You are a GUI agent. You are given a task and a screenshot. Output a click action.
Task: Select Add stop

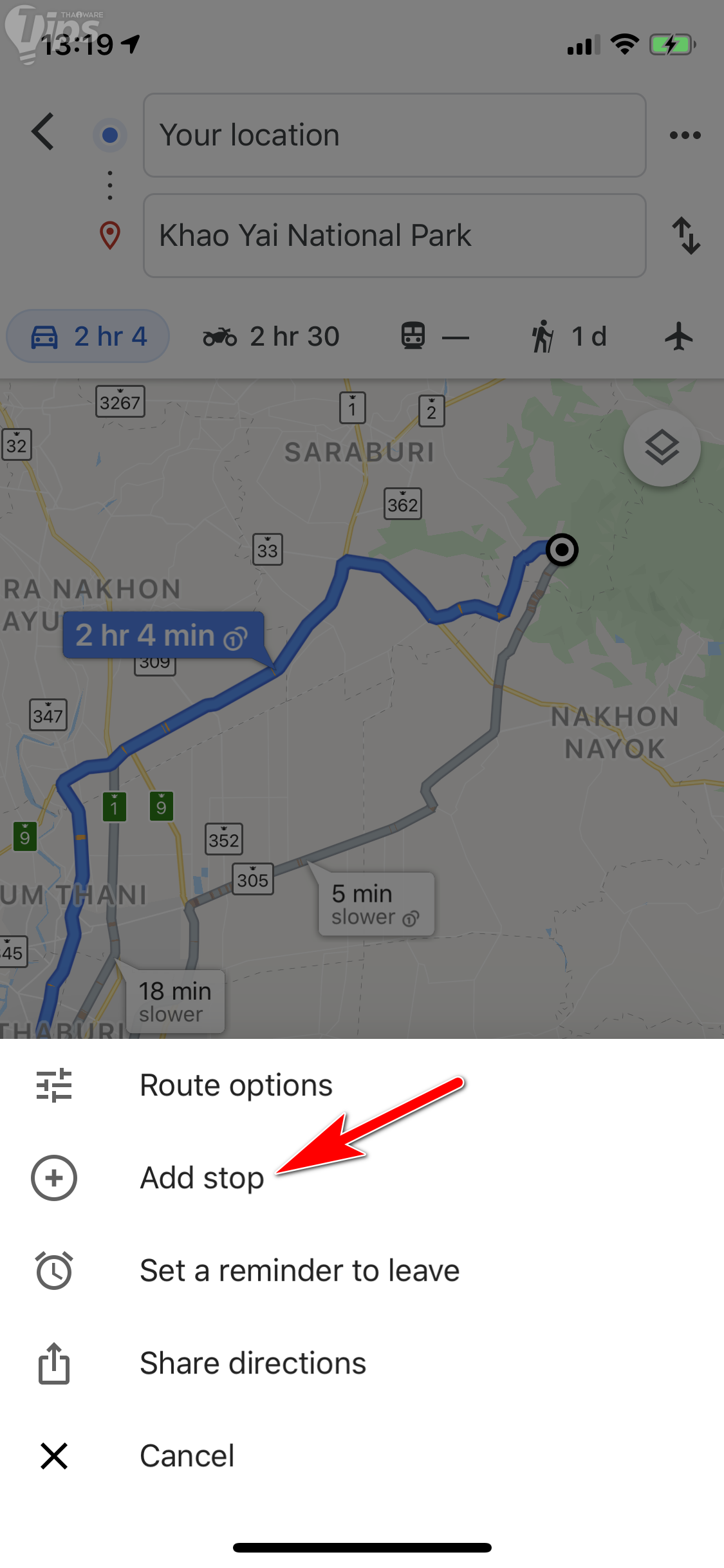click(x=201, y=1178)
